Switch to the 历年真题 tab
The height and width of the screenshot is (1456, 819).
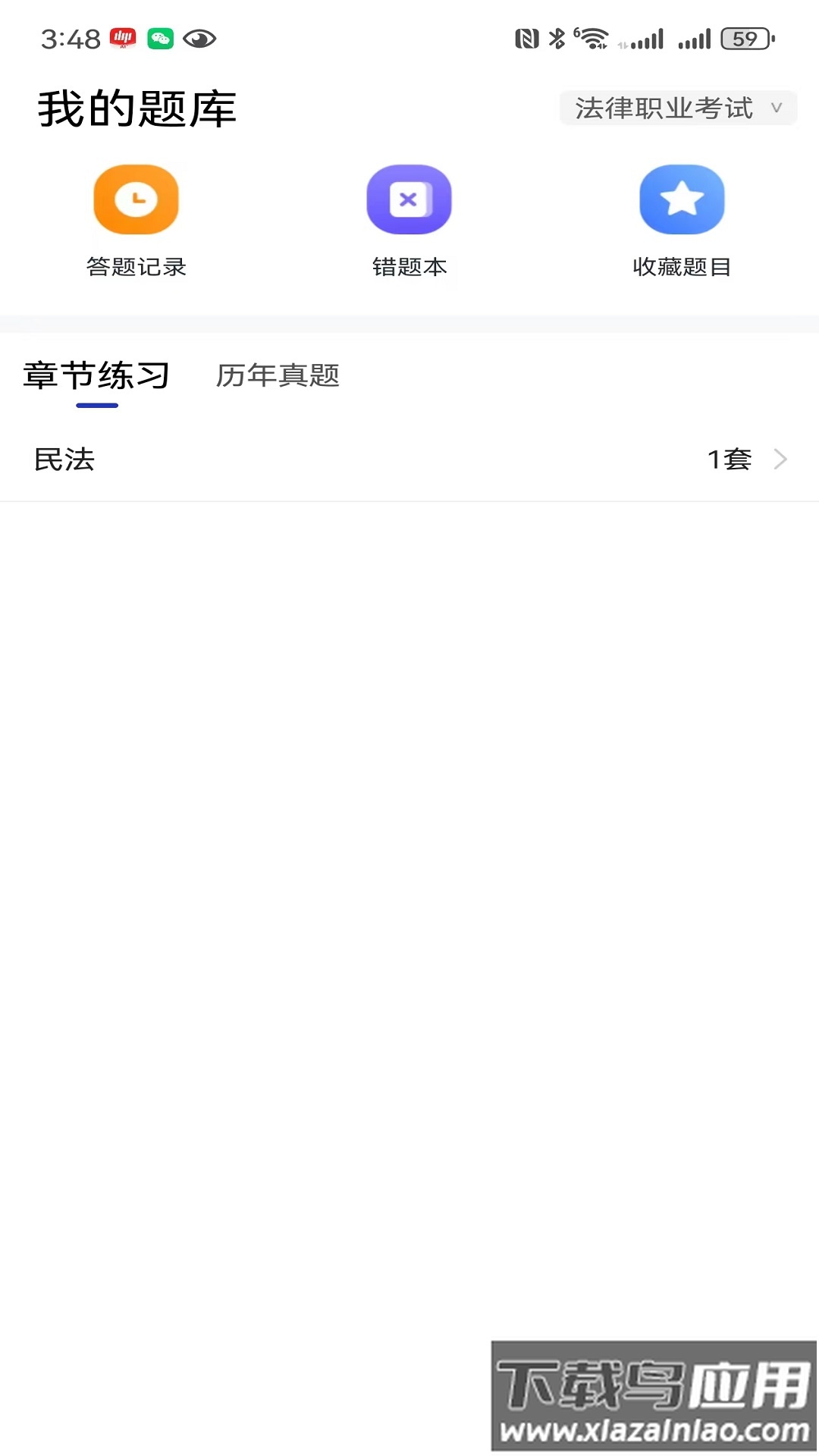coord(278,375)
